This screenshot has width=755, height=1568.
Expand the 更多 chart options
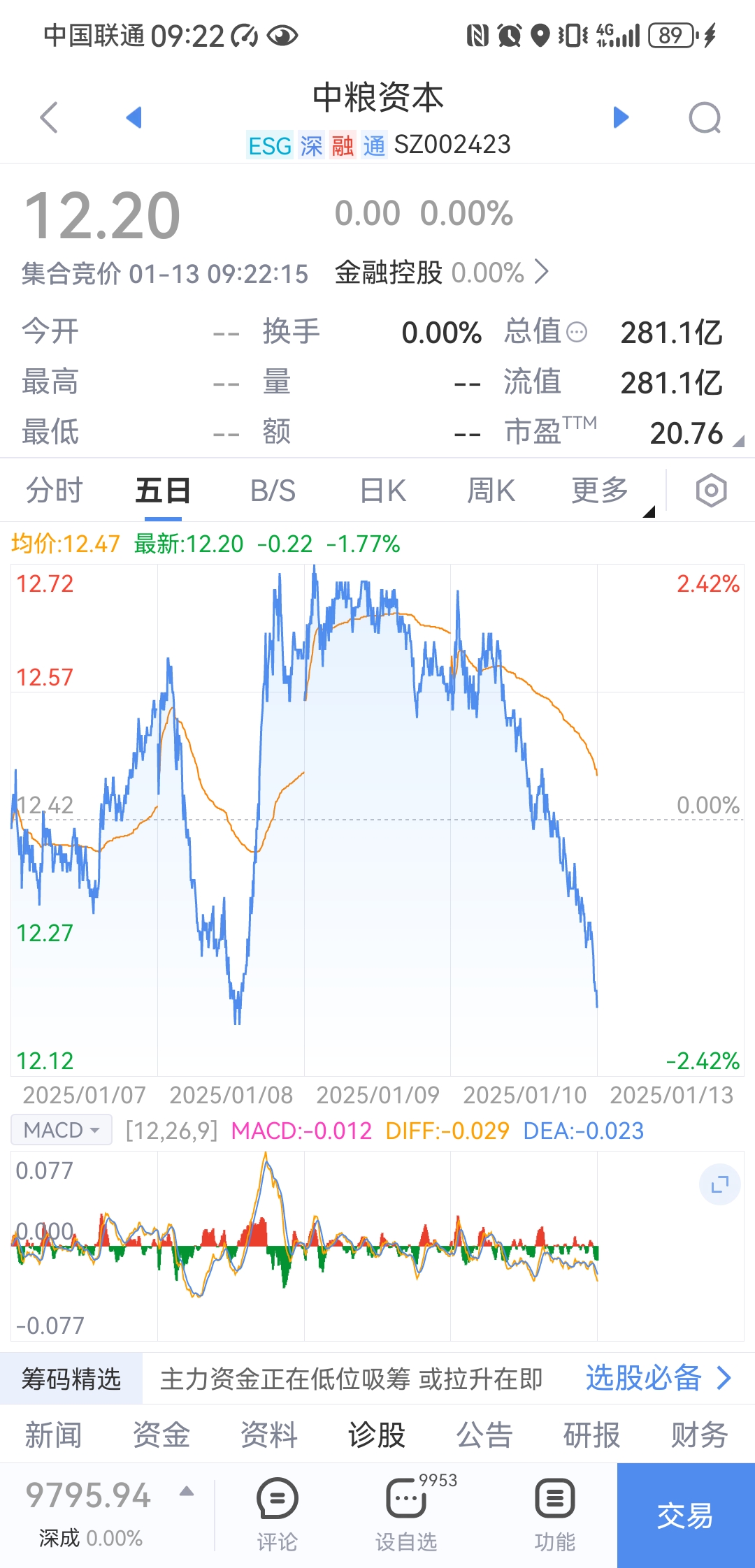(x=601, y=491)
